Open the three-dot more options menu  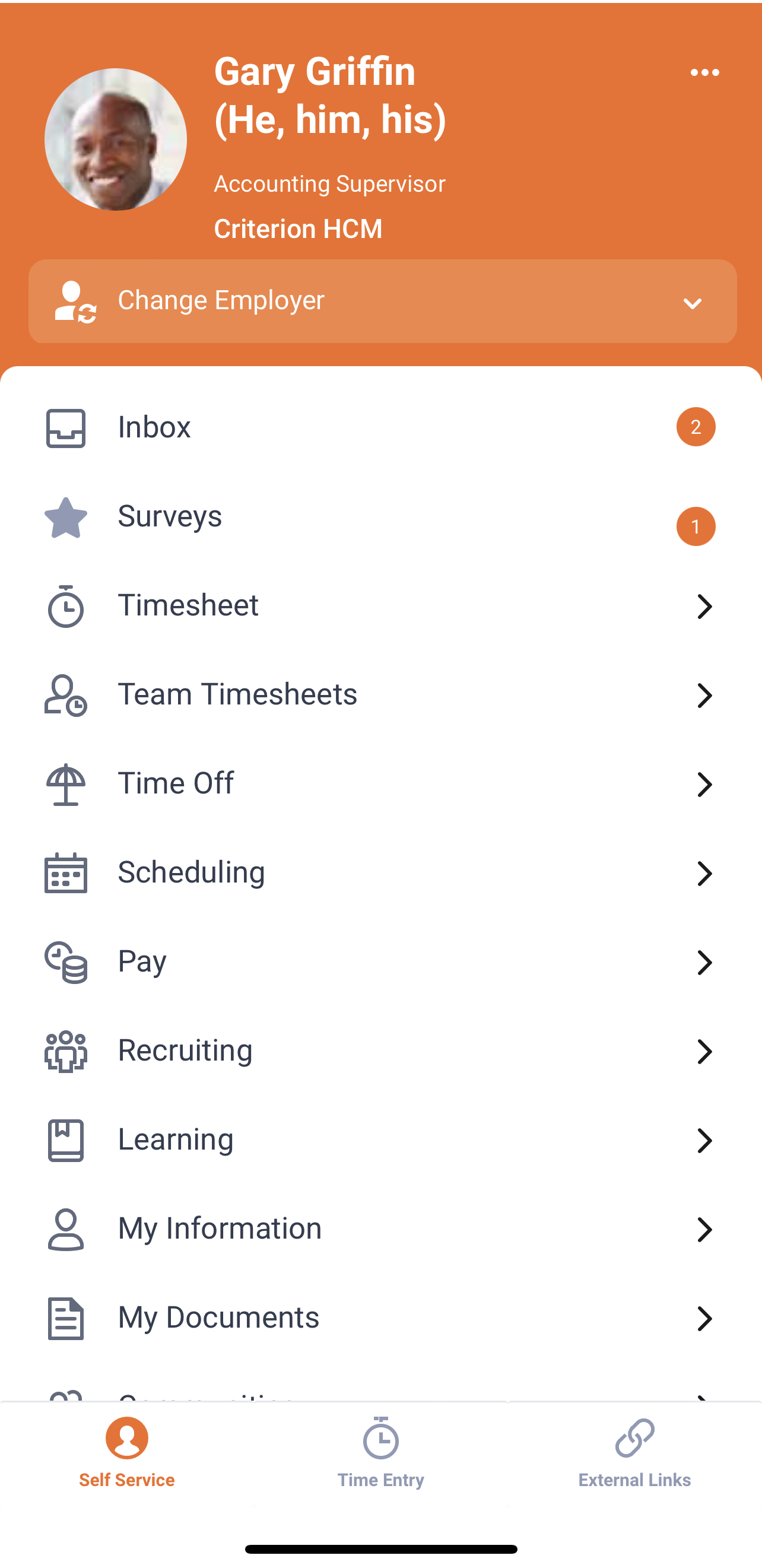point(704,73)
